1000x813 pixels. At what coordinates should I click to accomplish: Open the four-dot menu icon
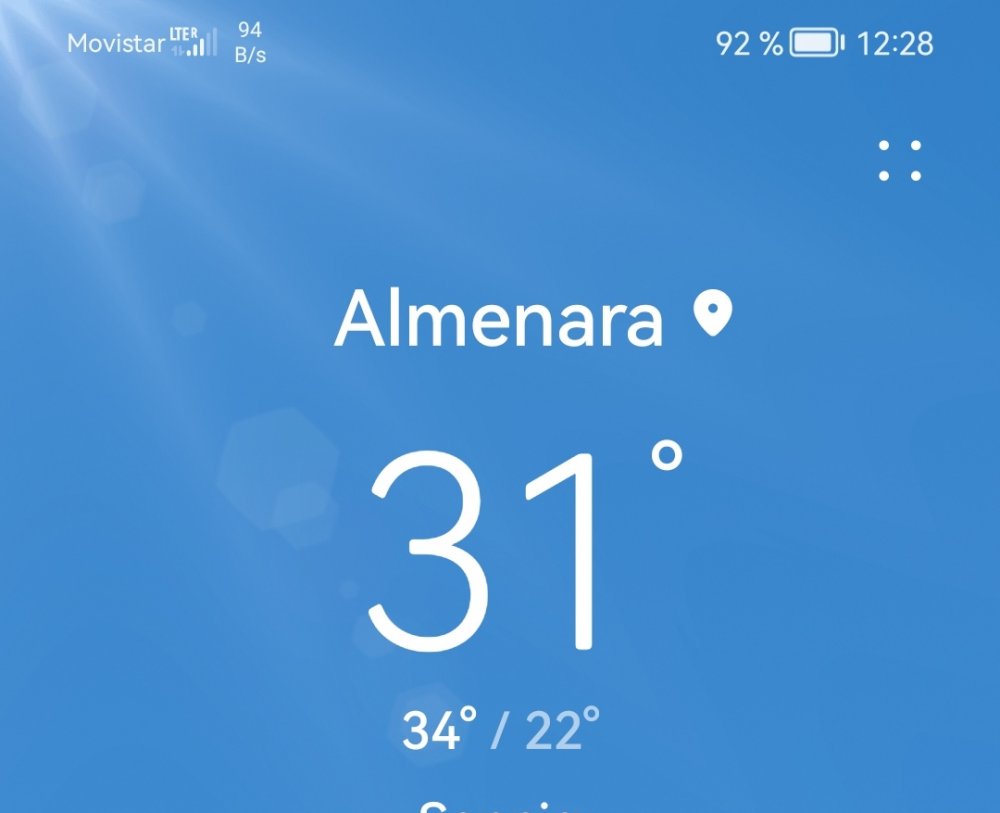(899, 161)
